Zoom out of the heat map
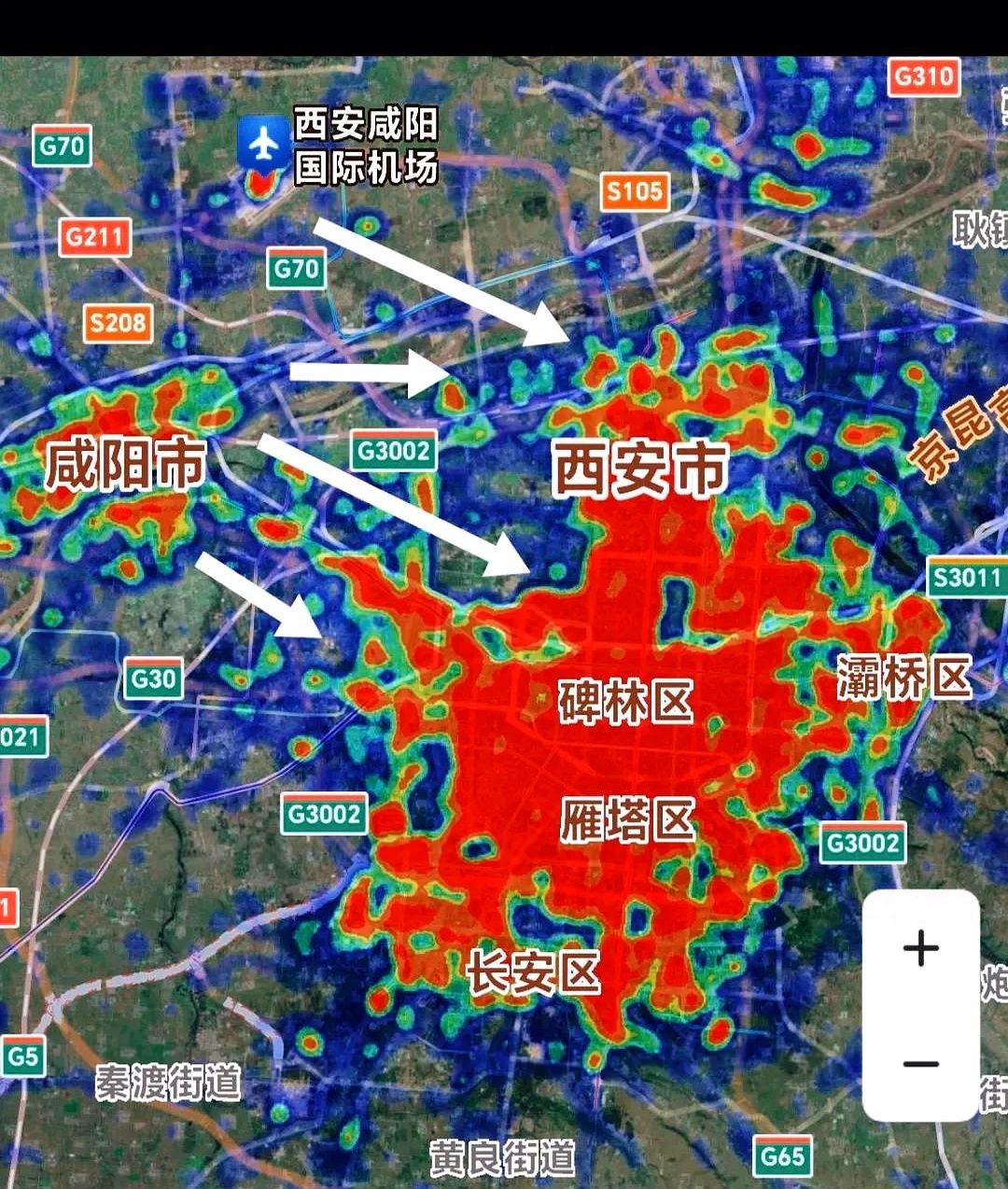 click(920, 1064)
